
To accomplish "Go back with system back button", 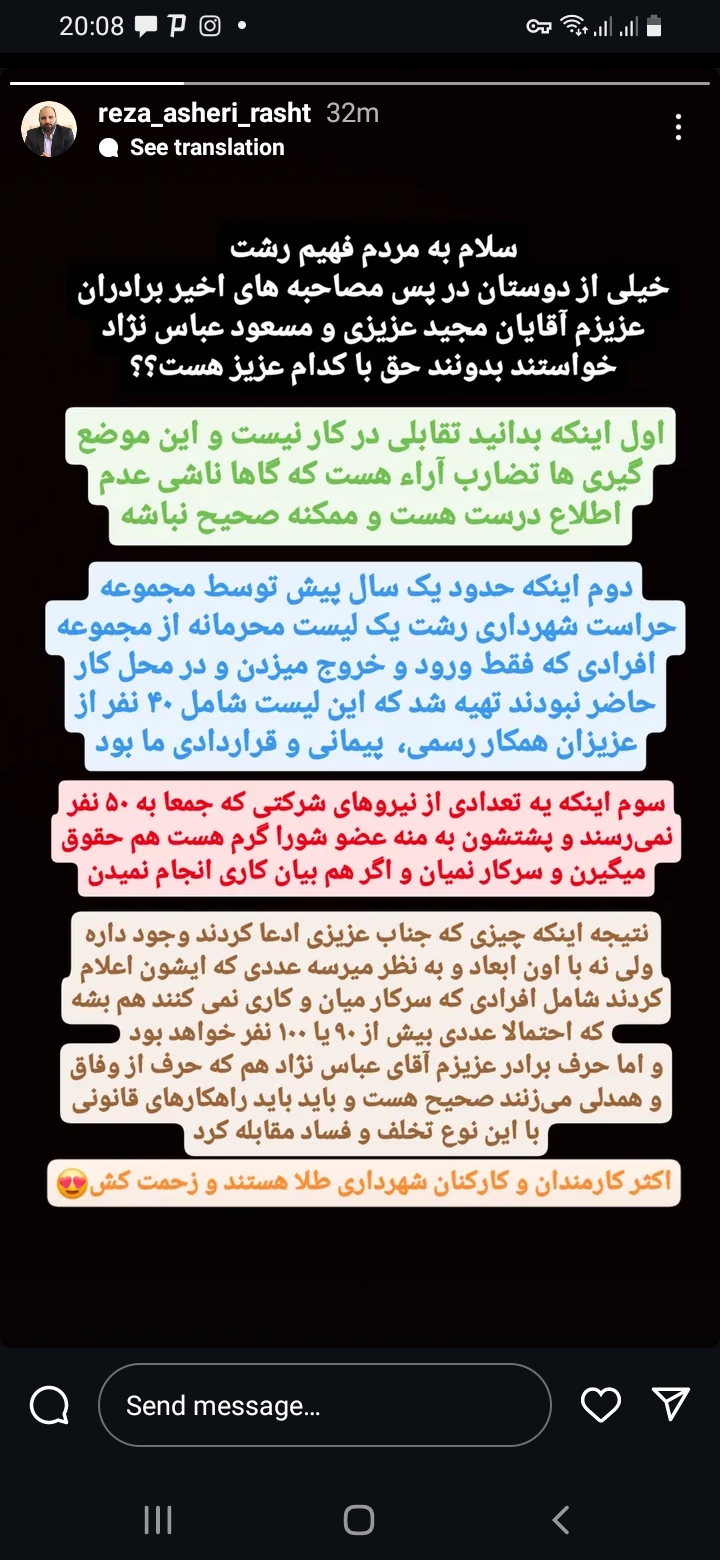I will [x=561, y=1520].
